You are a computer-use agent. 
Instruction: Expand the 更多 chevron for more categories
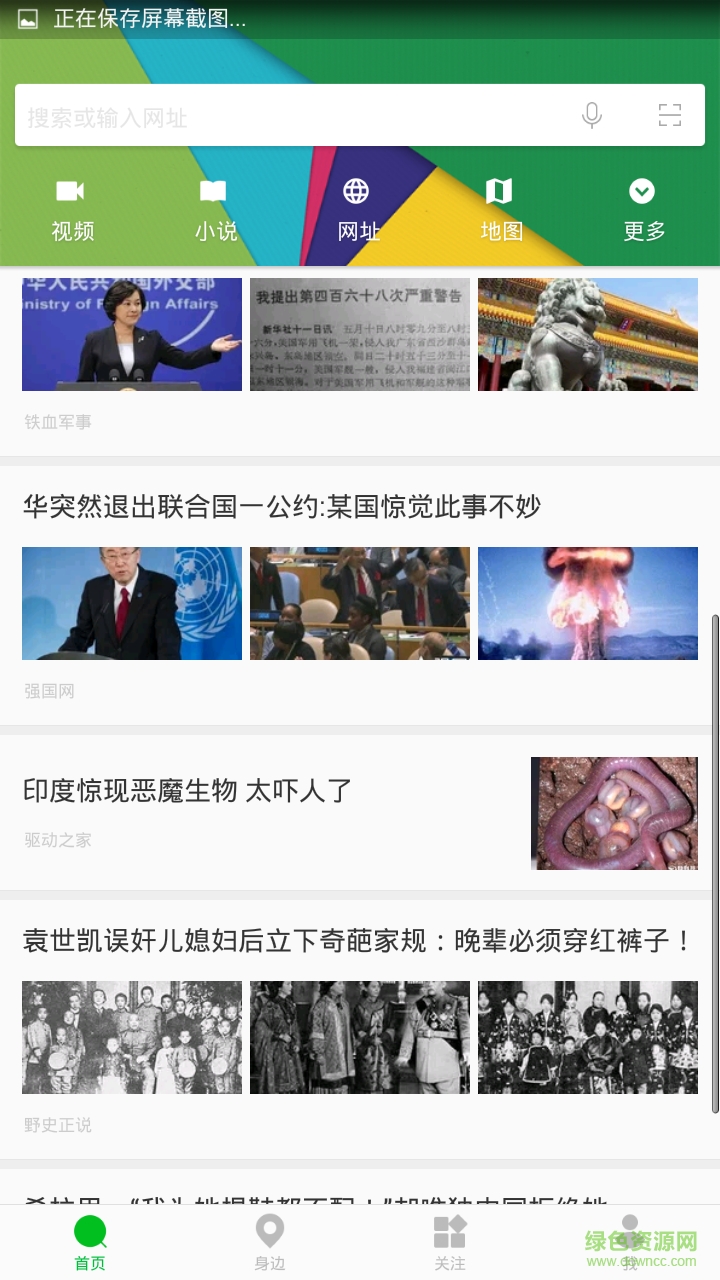[x=643, y=191]
